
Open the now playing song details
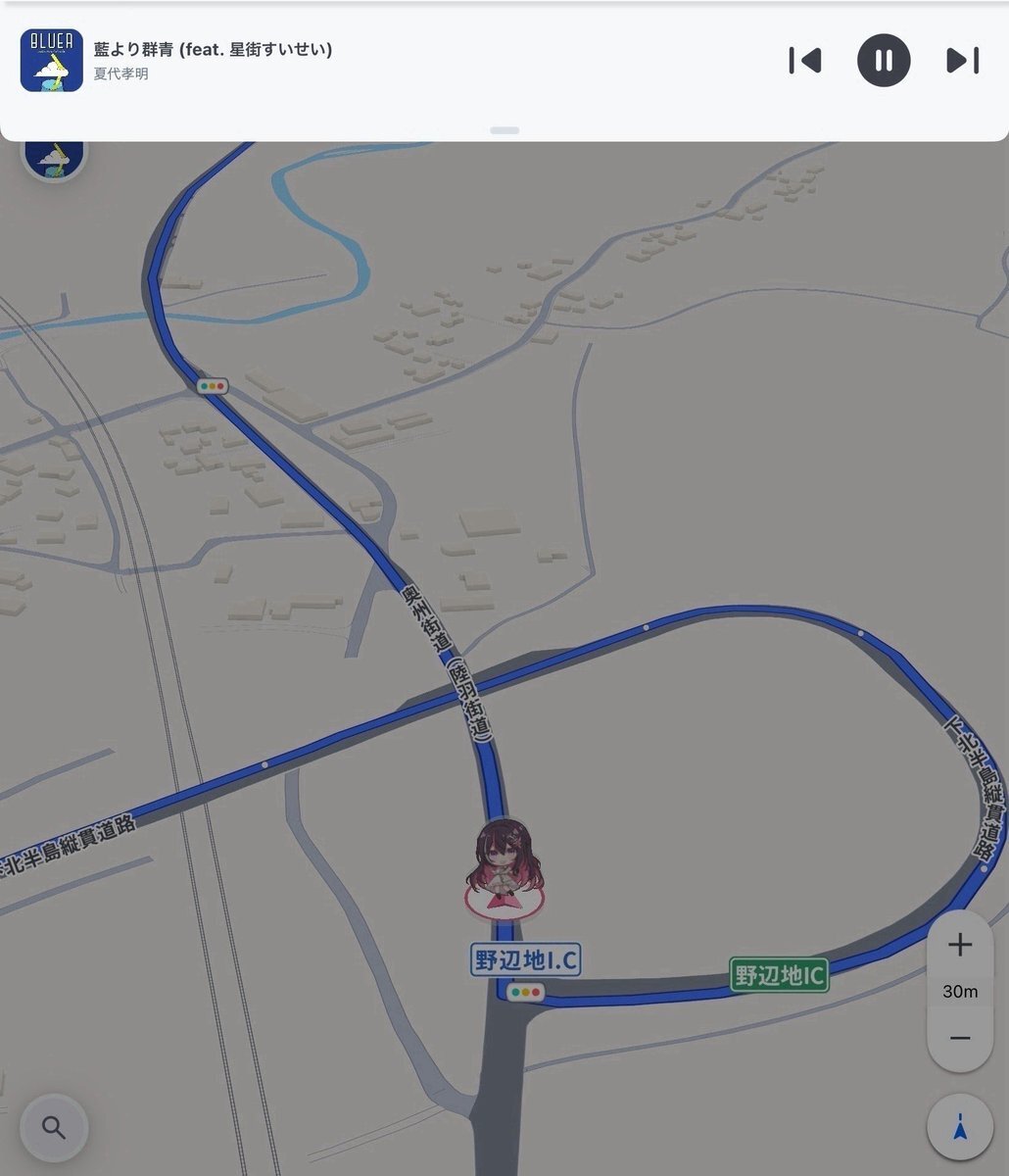(x=213, y=60)
